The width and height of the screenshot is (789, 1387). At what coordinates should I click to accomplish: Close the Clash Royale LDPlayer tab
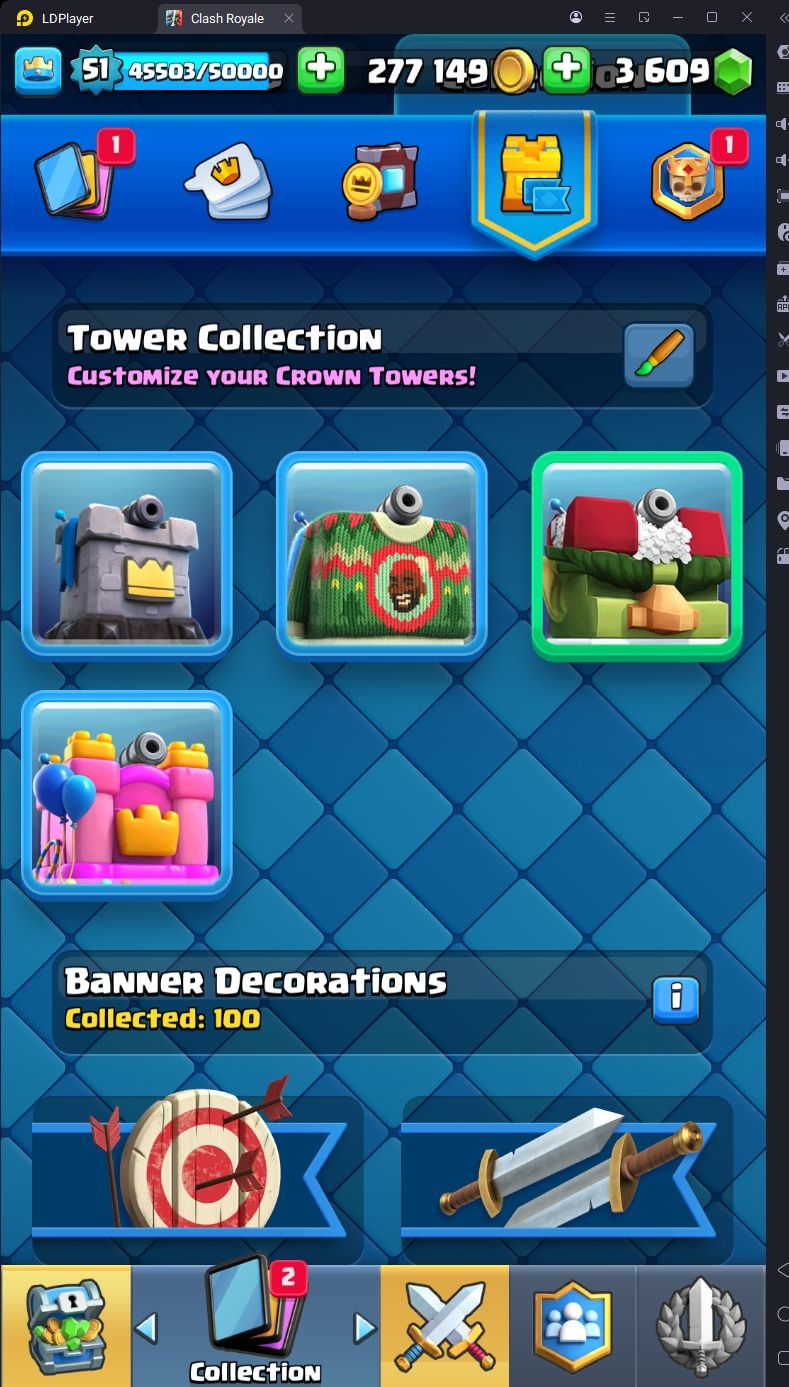[289, 18]
